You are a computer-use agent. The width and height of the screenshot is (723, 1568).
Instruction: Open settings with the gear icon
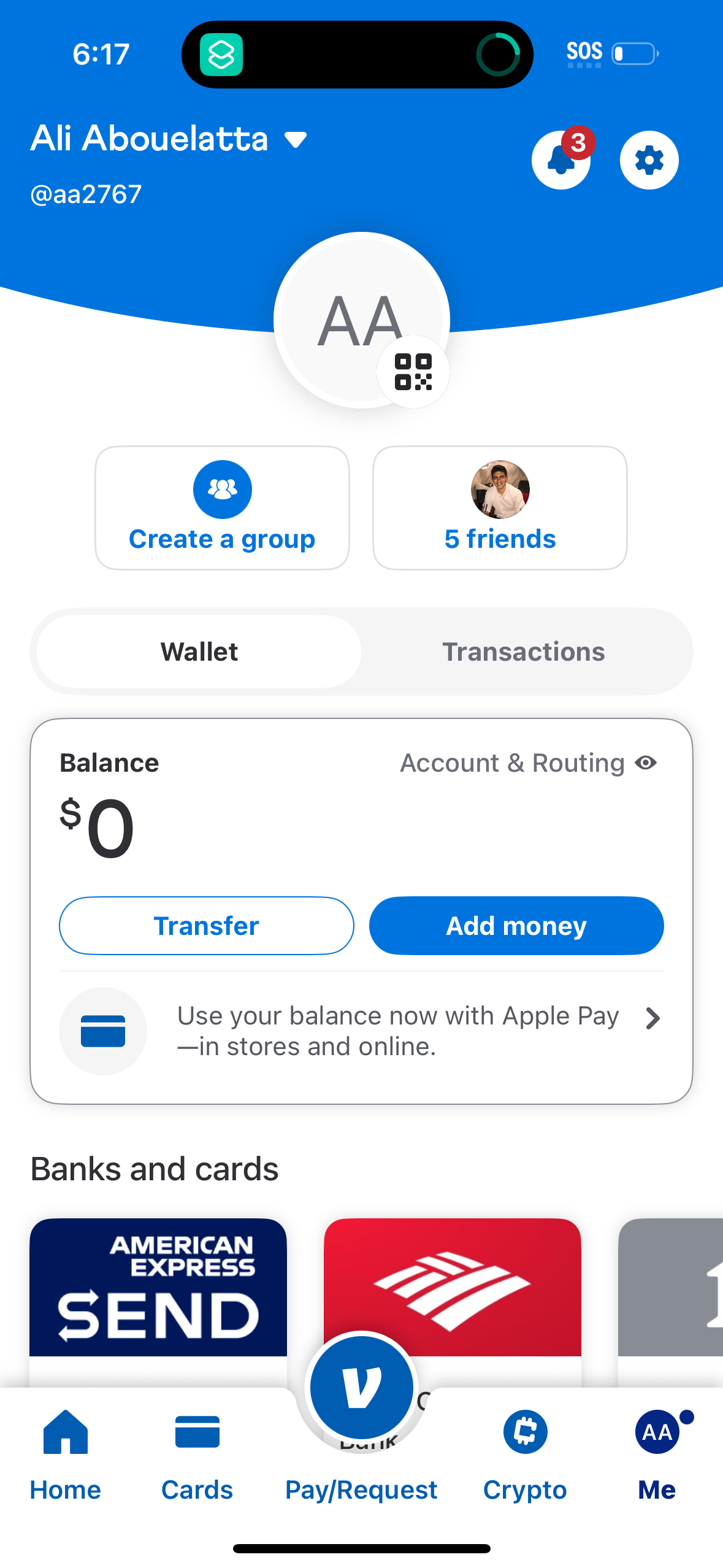tap(648, 160)
